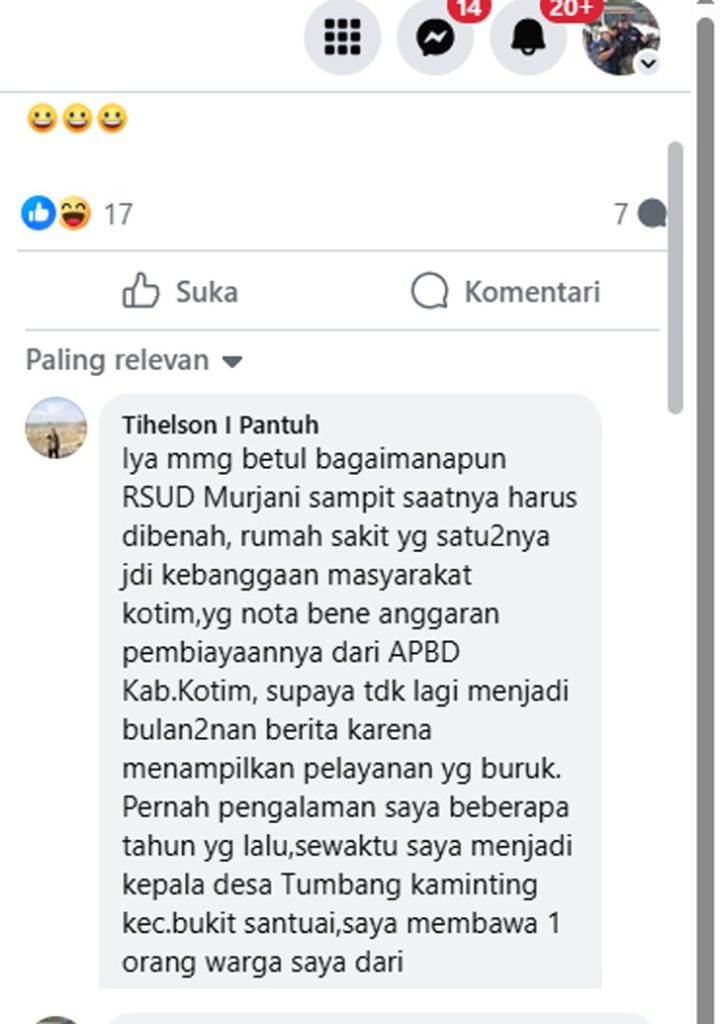The height and width of the screenshot is (1024, 720).
Task: Open Tihelson I Pantuh's profile name
Action: [220, 425]
